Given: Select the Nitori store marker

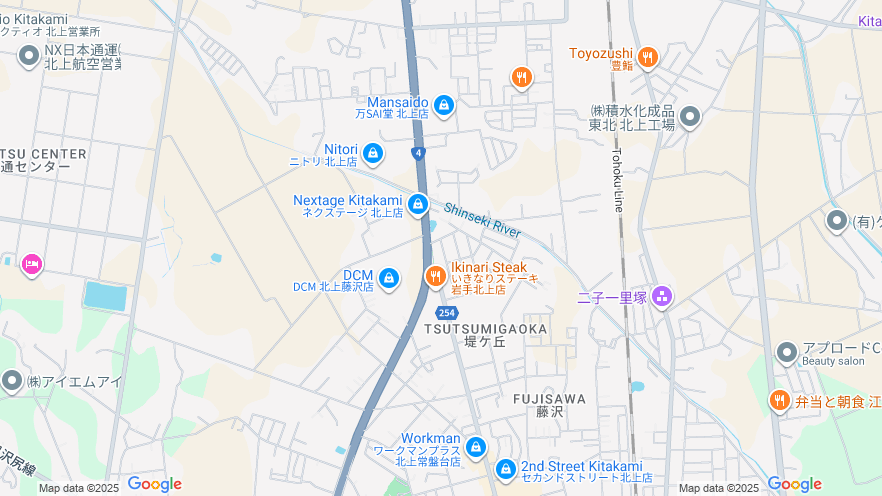Looking at the screenshot, I should [x=372, y=153].
